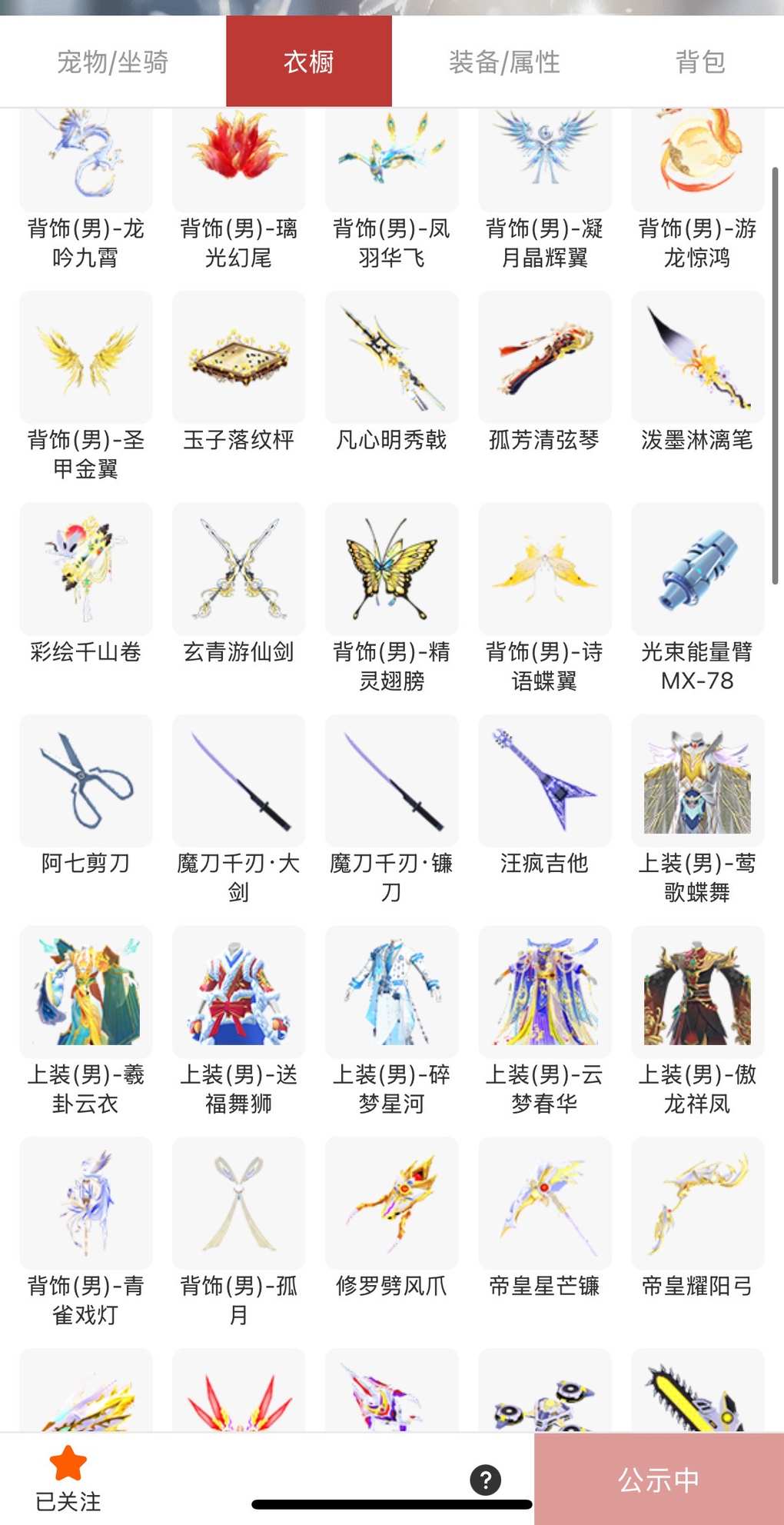Open 光束能量臂MX-78 item

(x=697, y=570)
